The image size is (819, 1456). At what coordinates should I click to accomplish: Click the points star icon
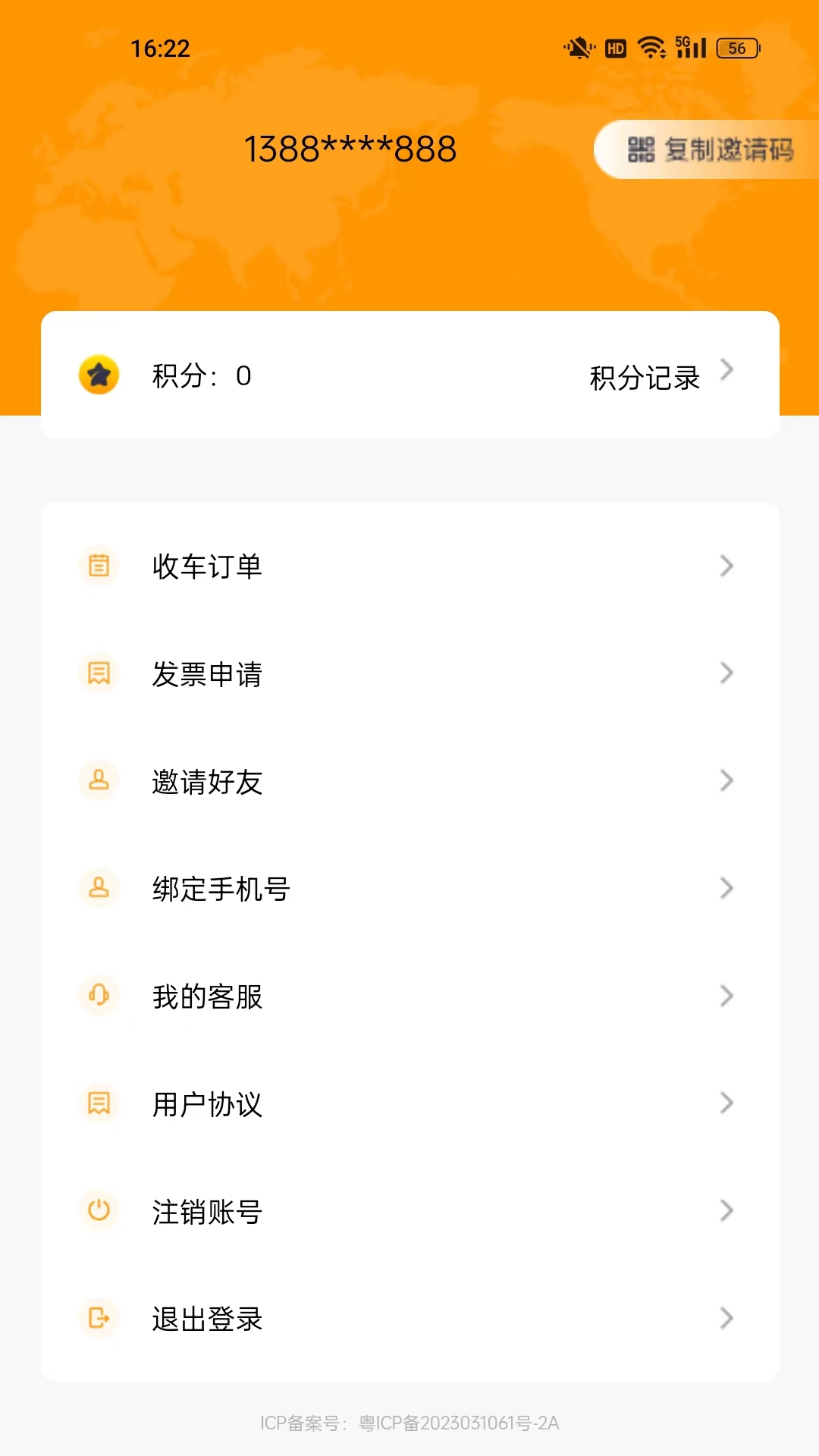click(x=99, y=375)
